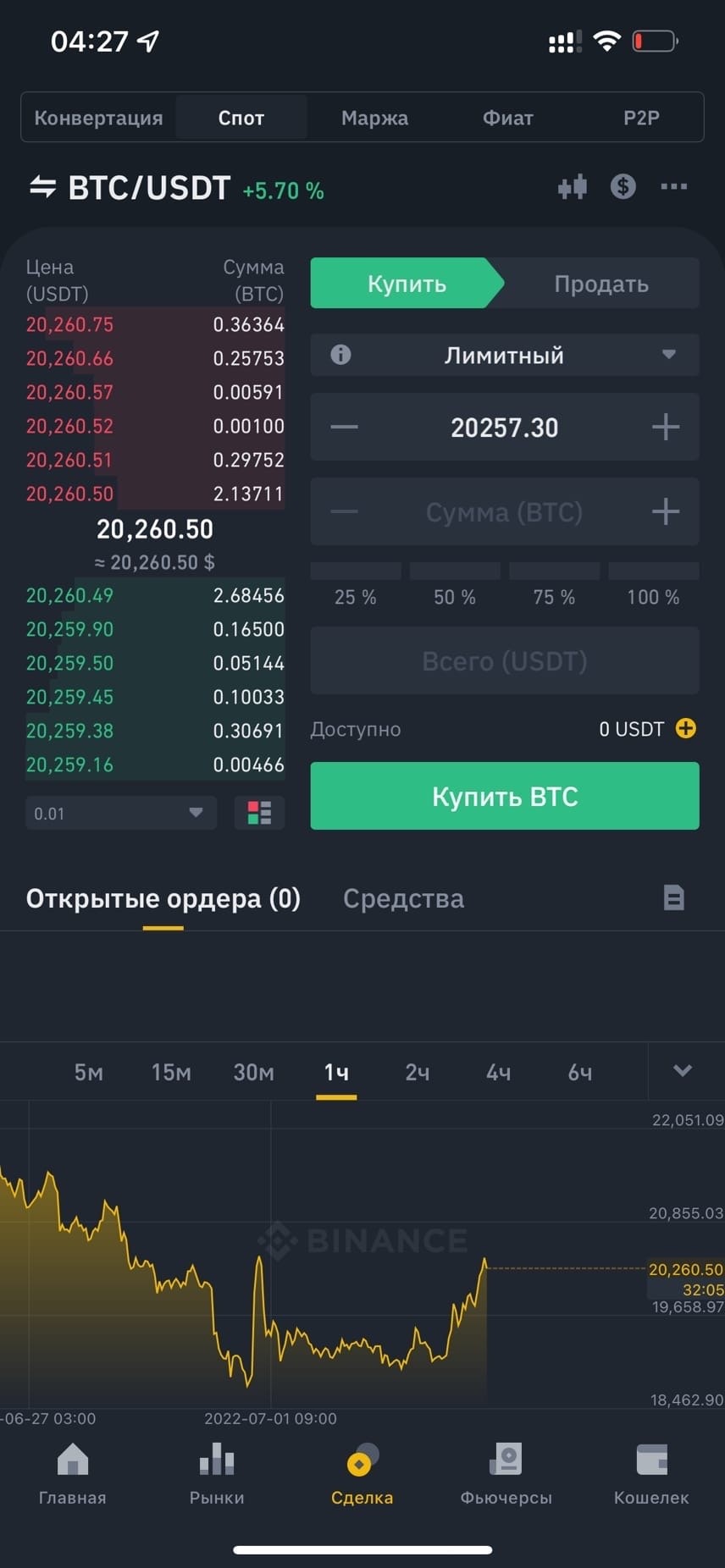Expand the Лимитный order type dropdown

click(x=505, y=355)
